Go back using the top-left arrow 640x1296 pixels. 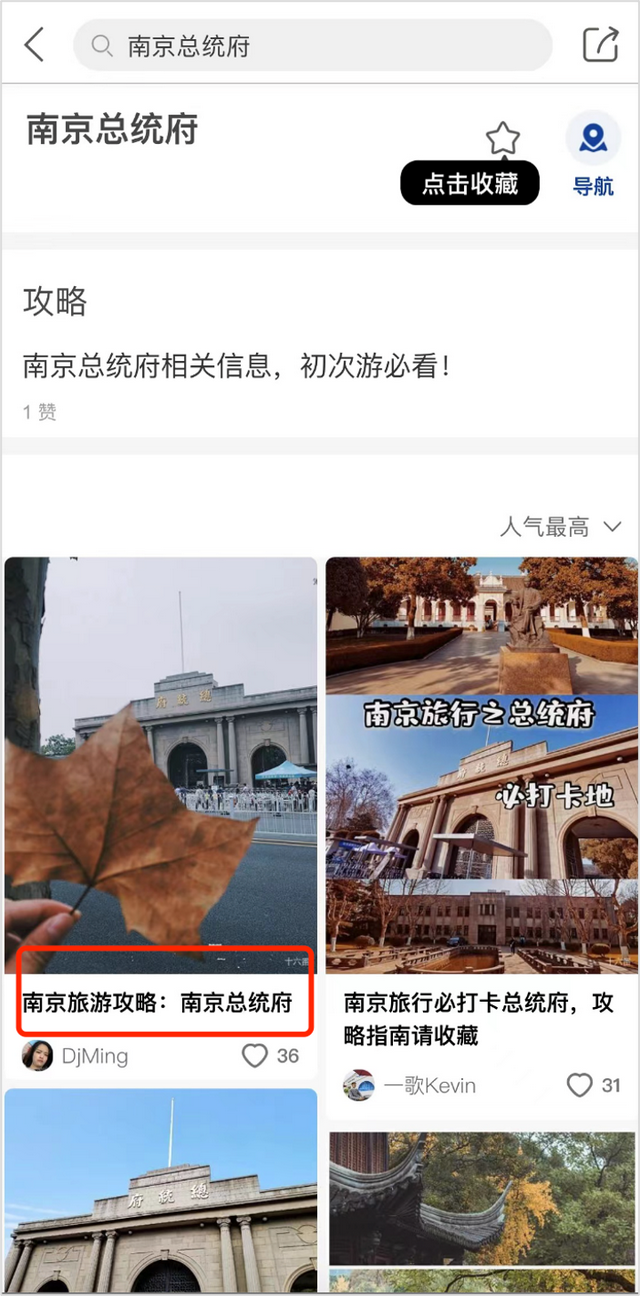point(35,45)
